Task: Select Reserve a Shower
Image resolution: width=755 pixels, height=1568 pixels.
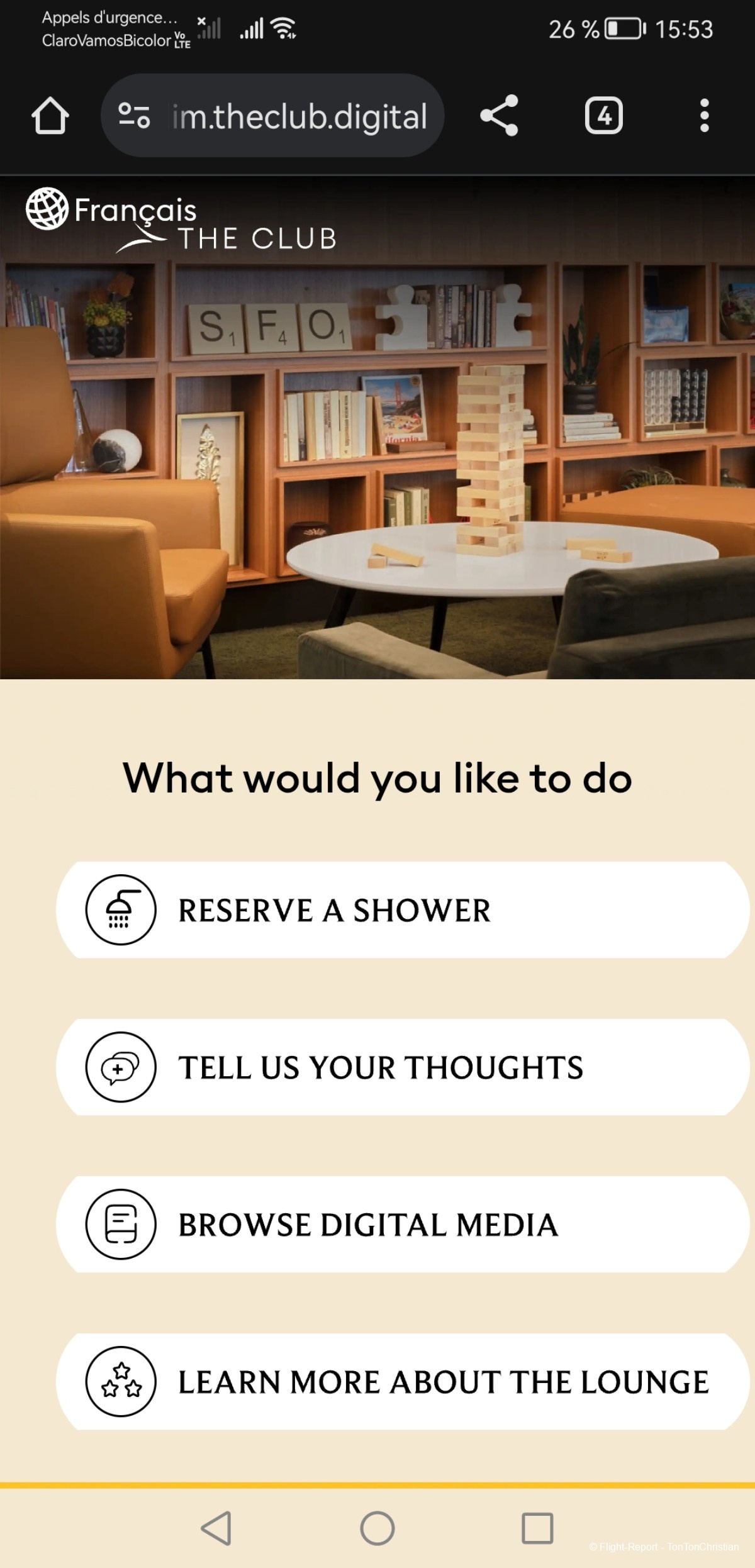Action: (x=403, y=910)
